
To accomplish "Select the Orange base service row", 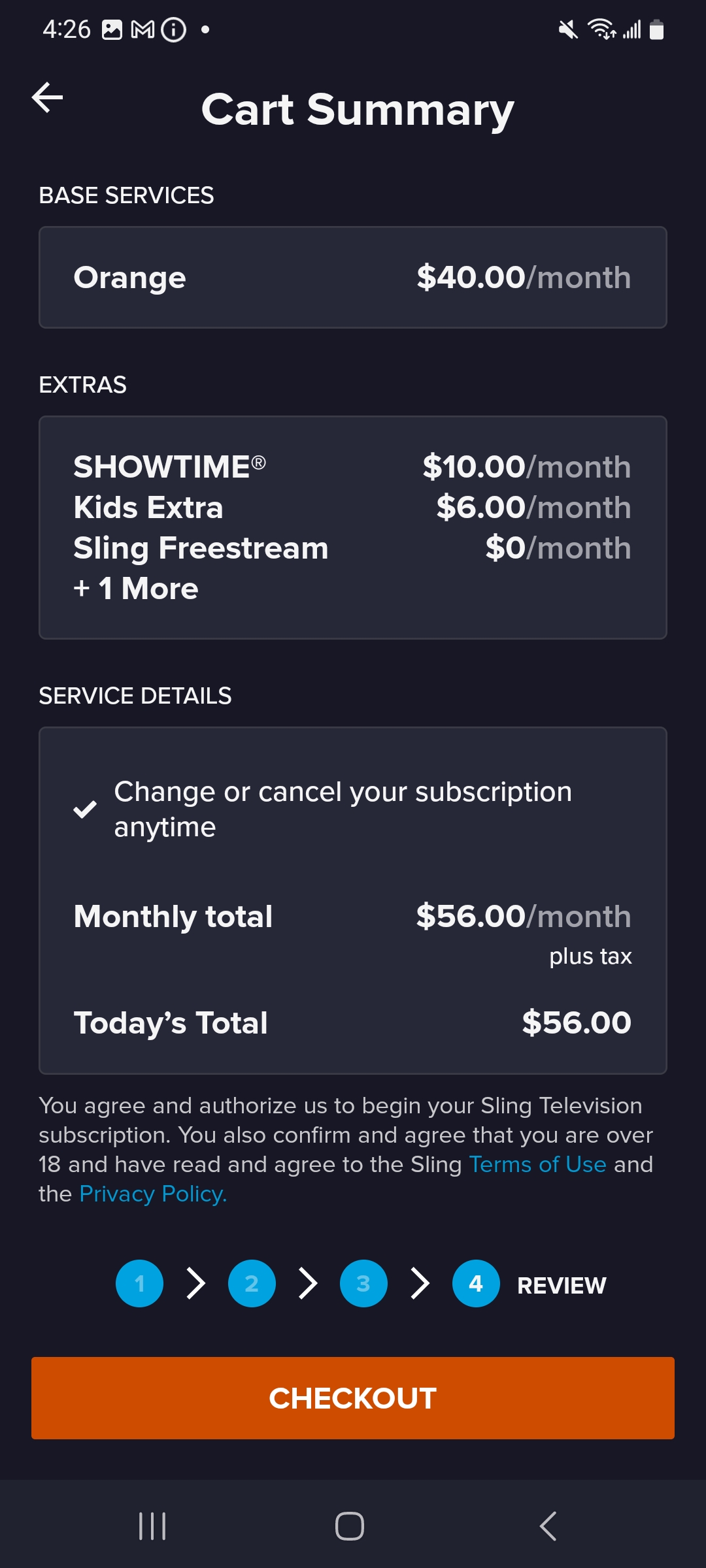I will click(353, 276).
